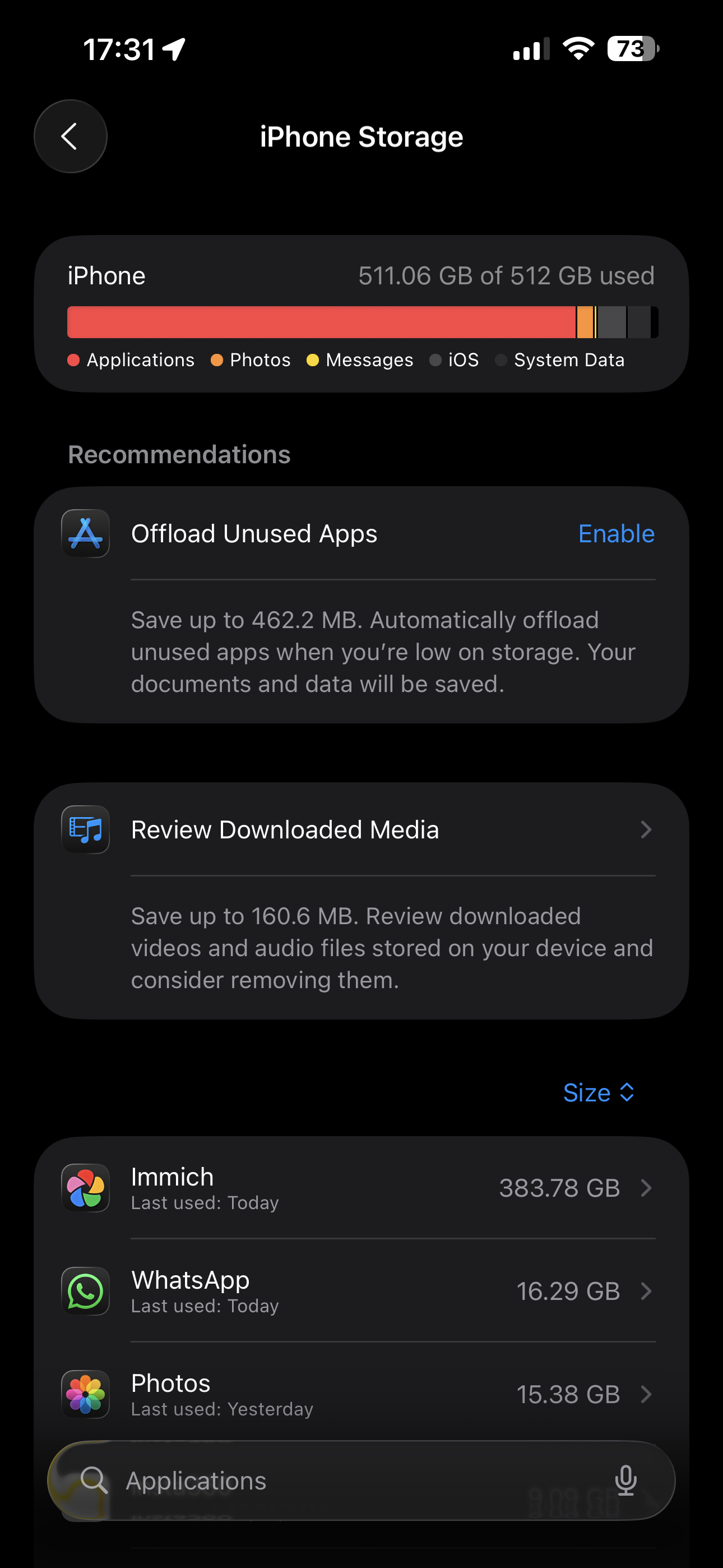The width and height of the screenshot is (723, 1568).
Task: Open WhatsApp storage details
Action: click(x=361, y=1290)
